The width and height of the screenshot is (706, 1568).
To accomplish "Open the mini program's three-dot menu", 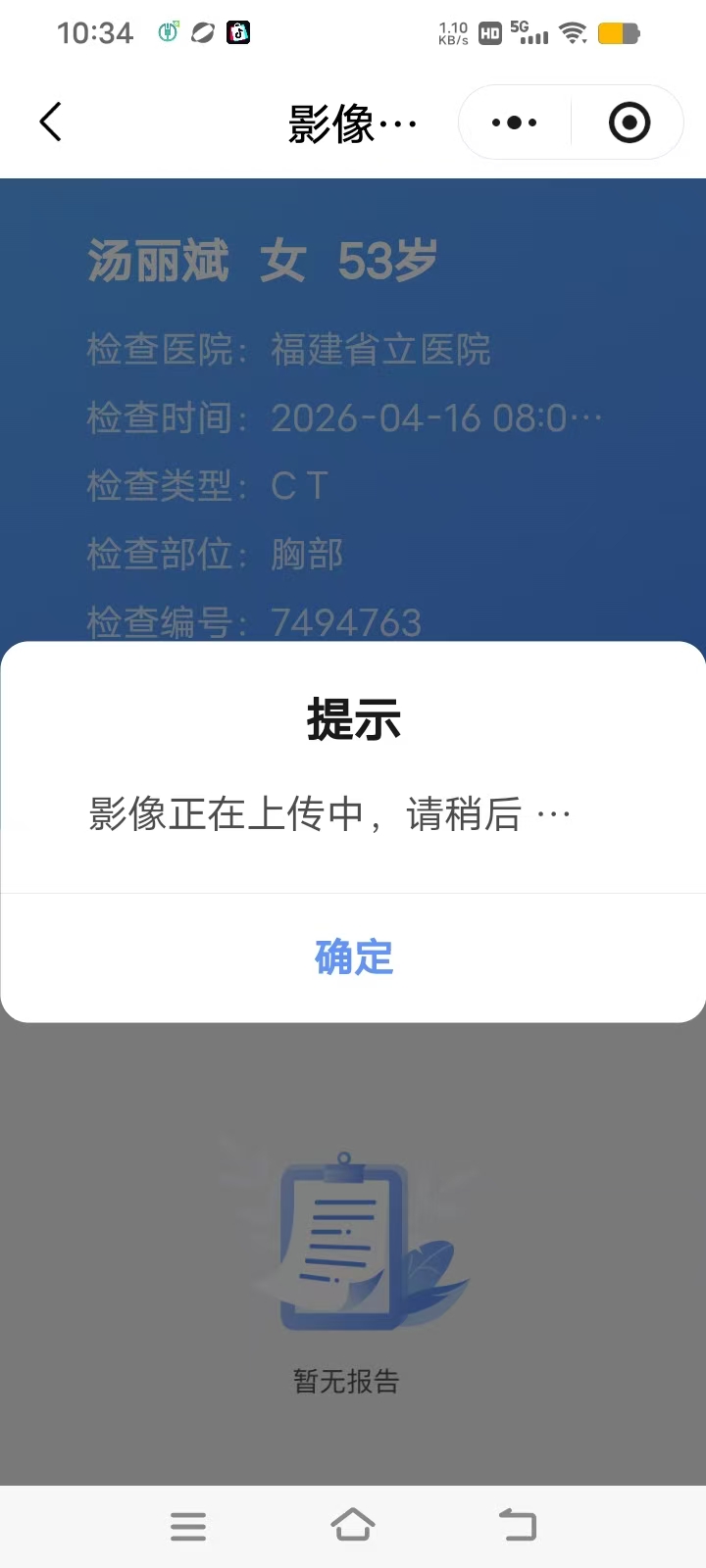I will 515,122.
